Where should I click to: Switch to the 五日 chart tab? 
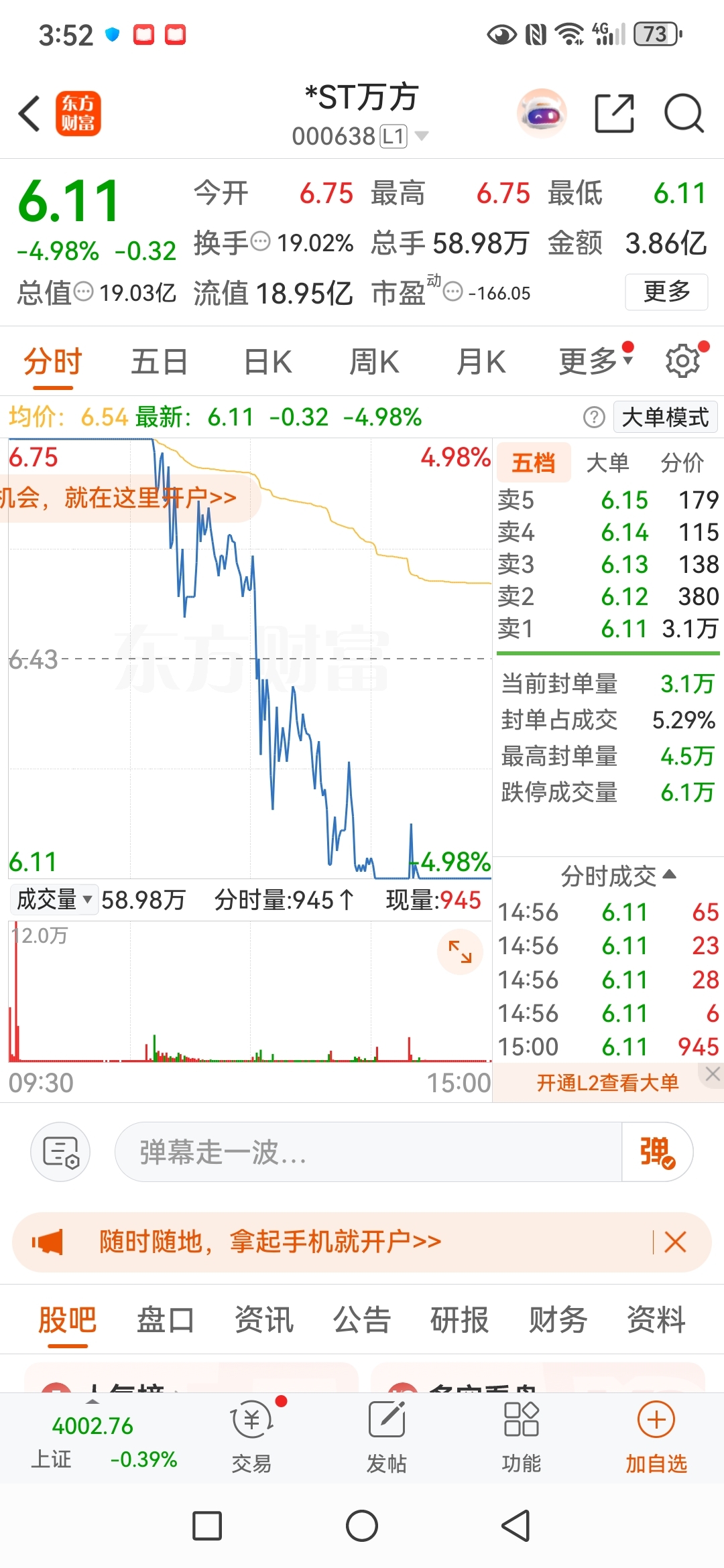(x=160, y=362)
